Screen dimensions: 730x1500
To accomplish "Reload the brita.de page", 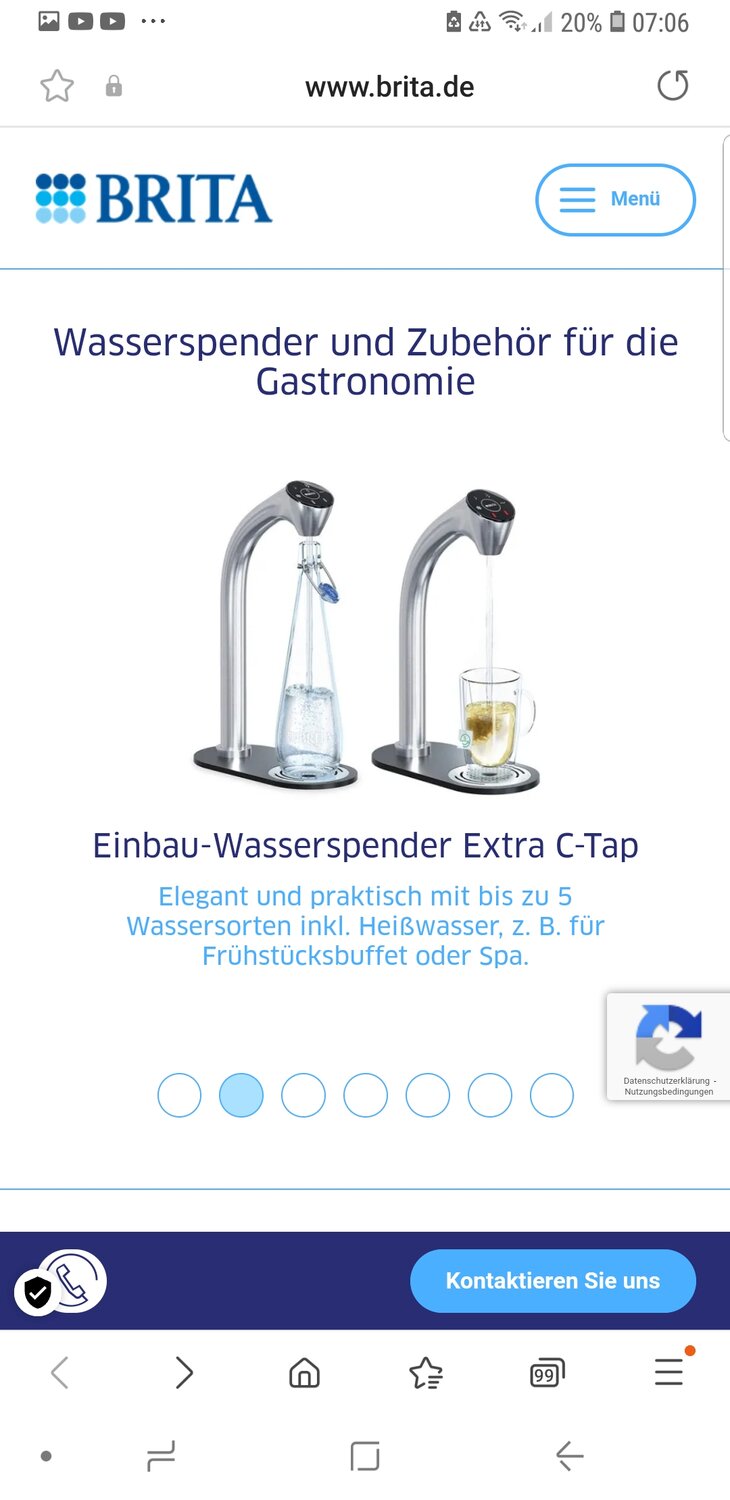I will click(673, 86).
